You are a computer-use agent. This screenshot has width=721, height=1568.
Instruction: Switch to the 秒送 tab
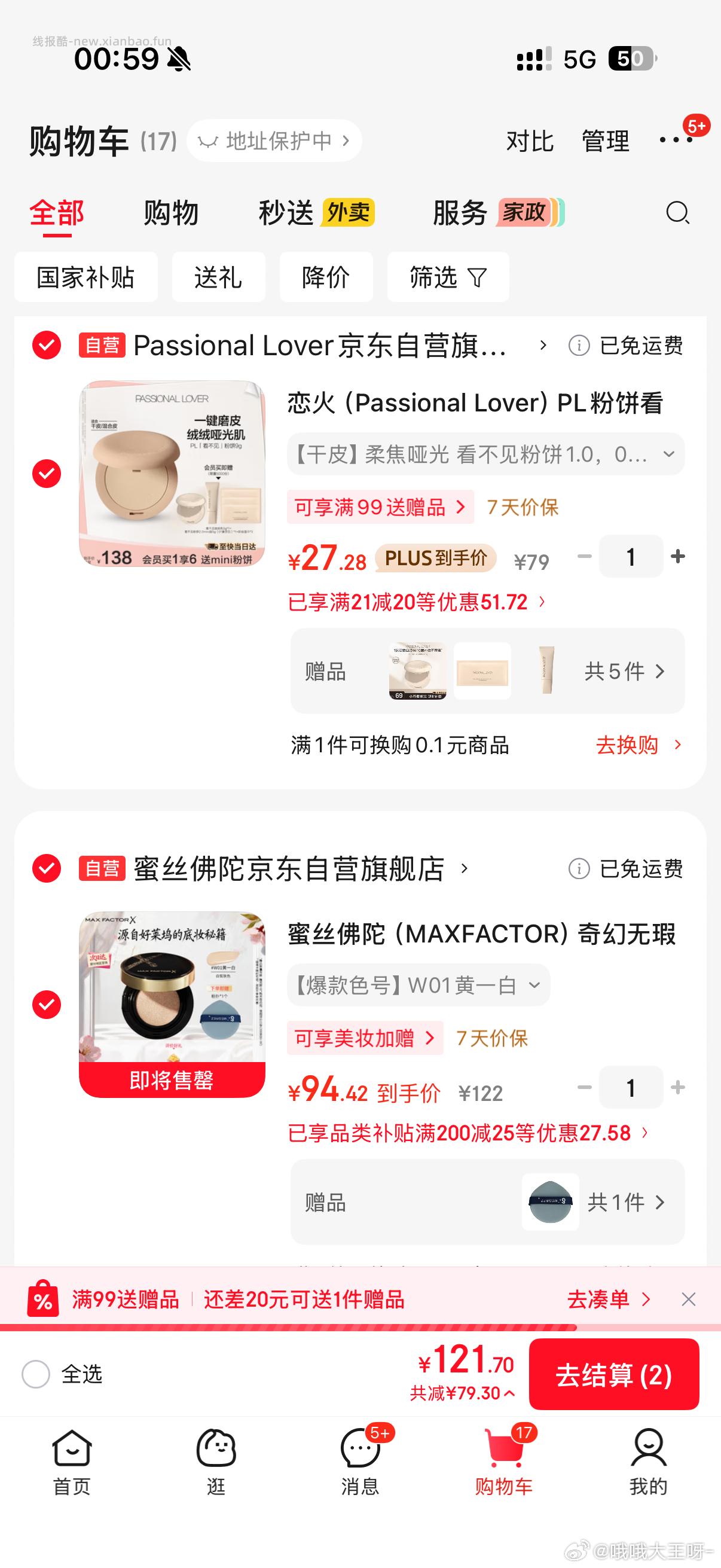288,212
